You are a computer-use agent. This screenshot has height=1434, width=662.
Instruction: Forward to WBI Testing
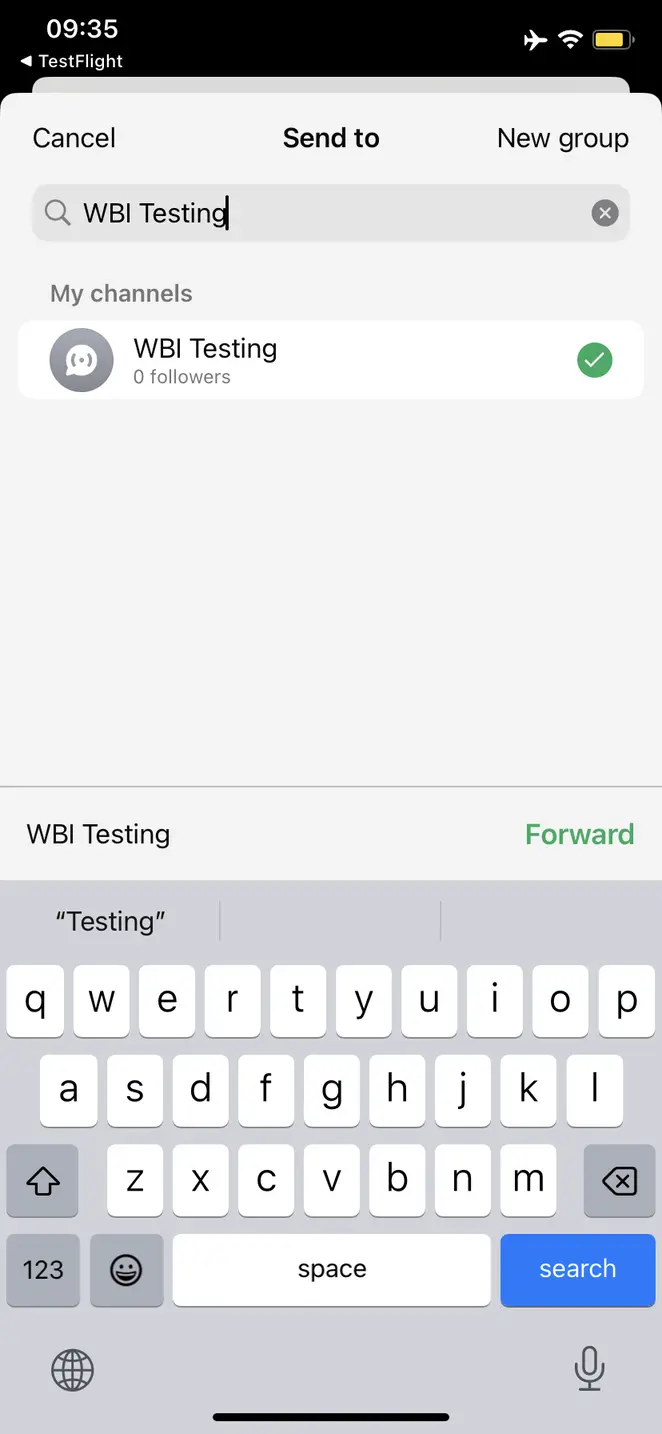(x=579, y=834)
